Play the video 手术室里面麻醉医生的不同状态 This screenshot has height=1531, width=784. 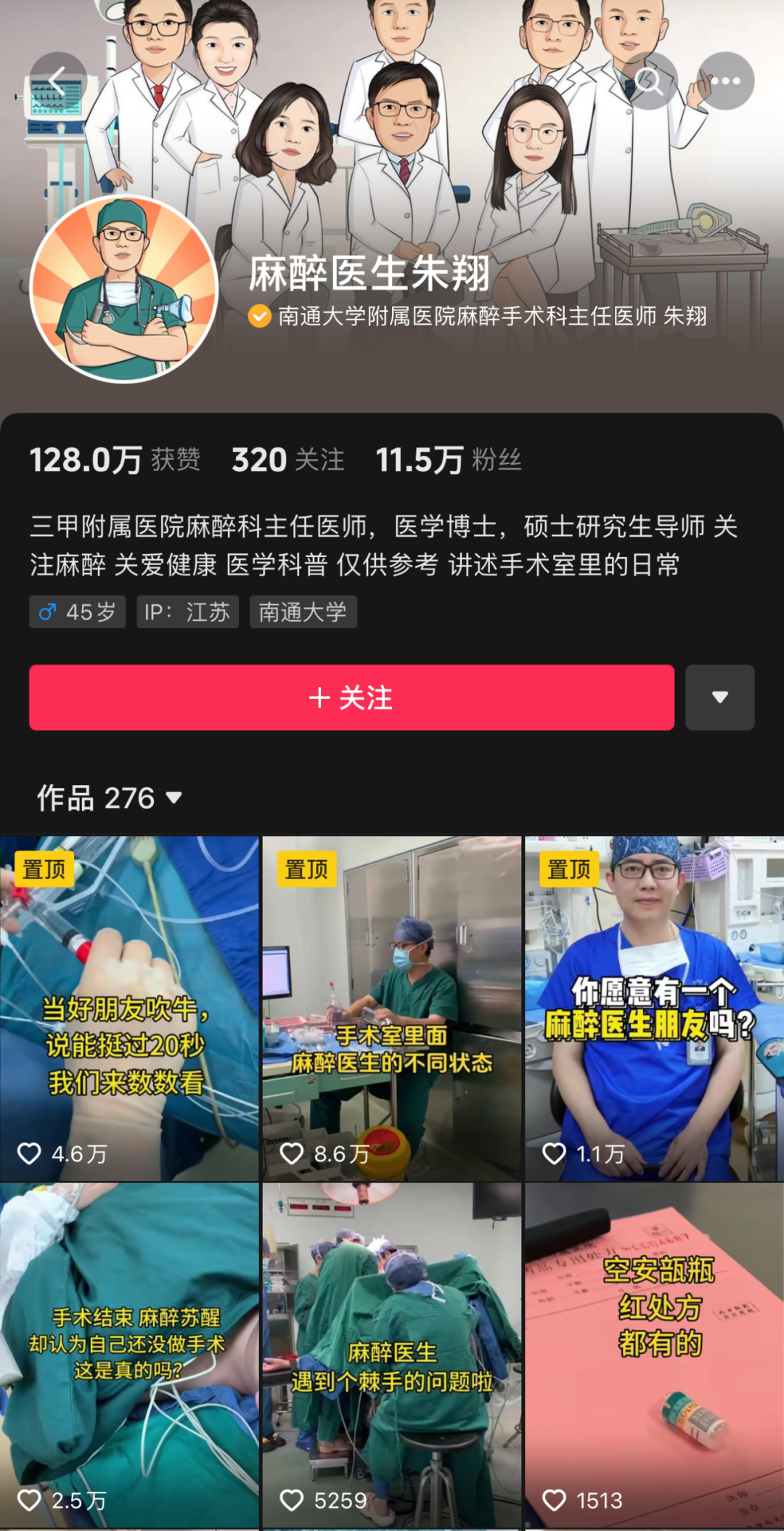click(x=392, y=1007)
